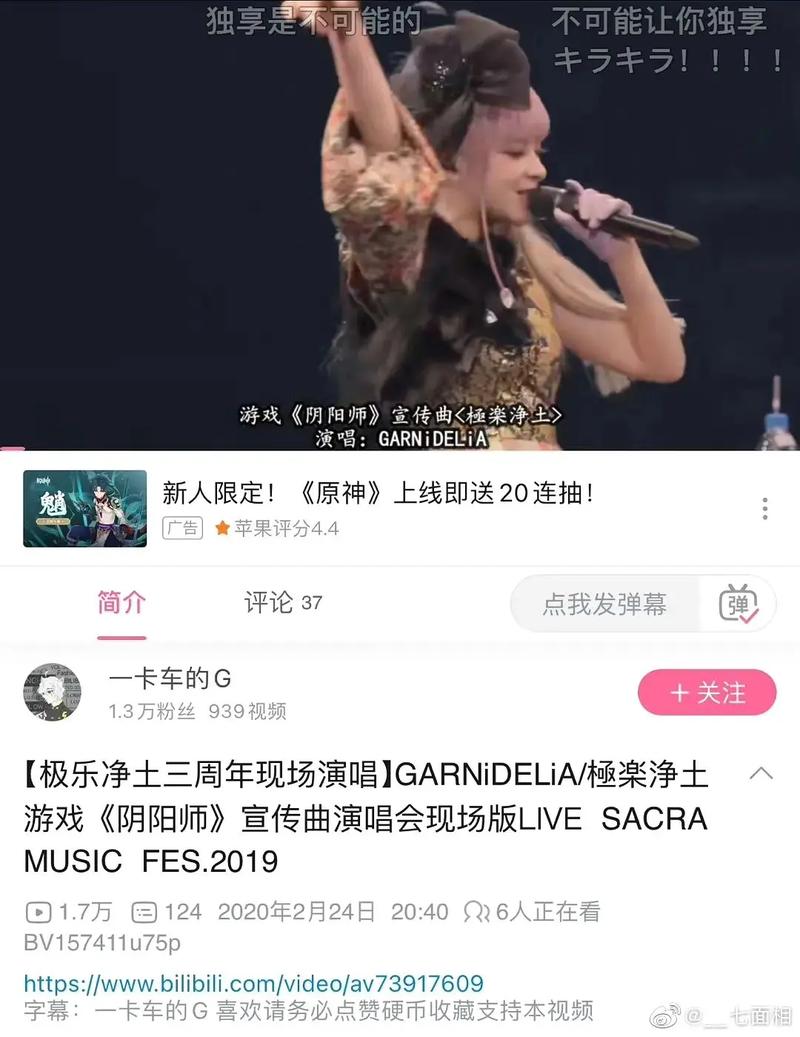The width and height of the screenshot is (800, 1037).
Task: Open uploader 一卡车的G's profile
Action: pos(53,691)
